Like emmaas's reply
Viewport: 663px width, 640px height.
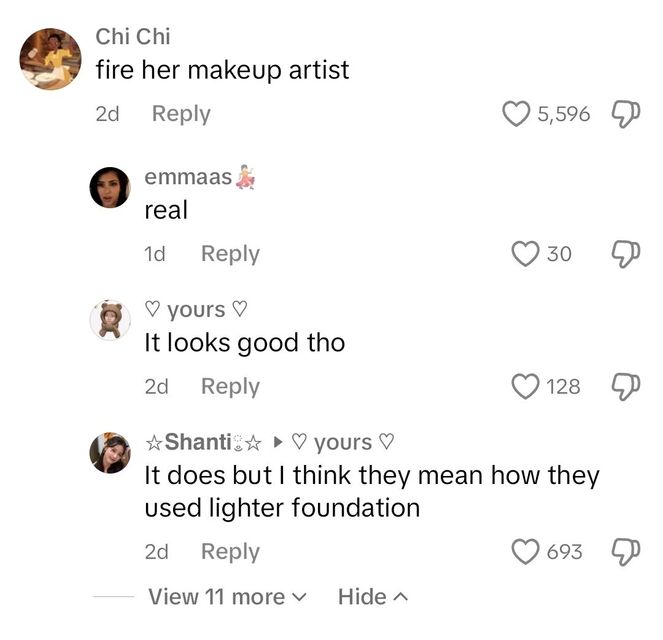click(526, 254)
